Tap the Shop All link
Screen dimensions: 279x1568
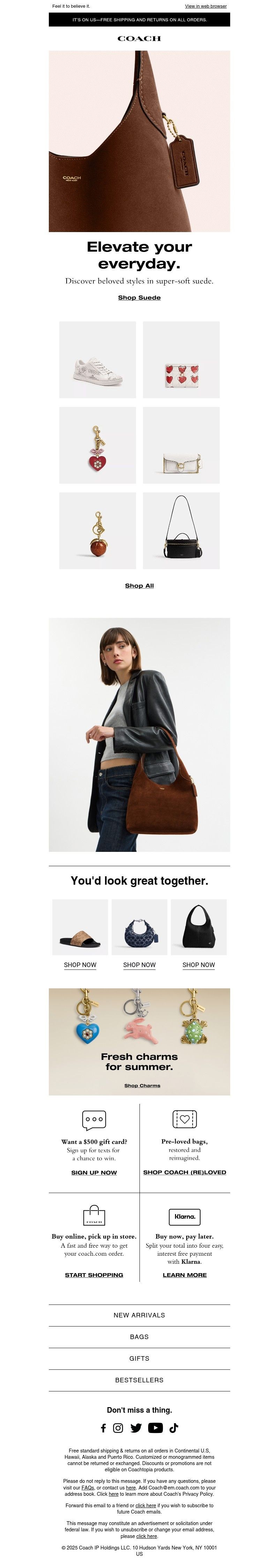point(139,586)
